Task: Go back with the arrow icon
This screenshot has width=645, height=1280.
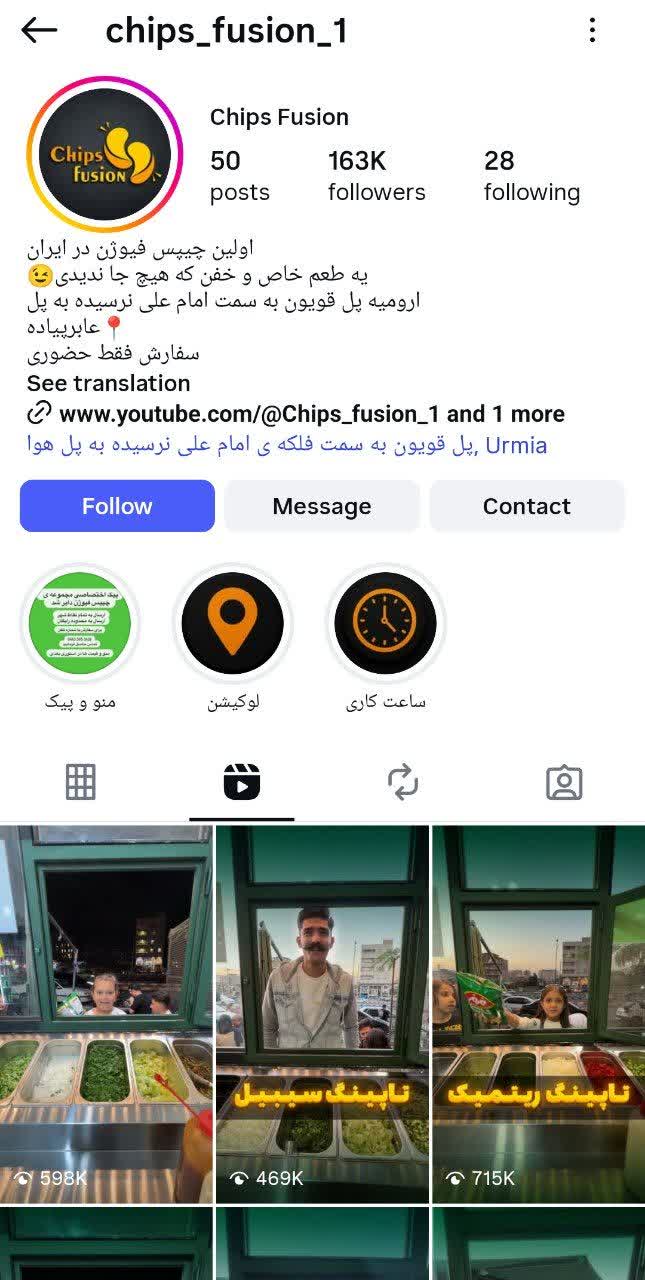Action: tap(39, 31)
